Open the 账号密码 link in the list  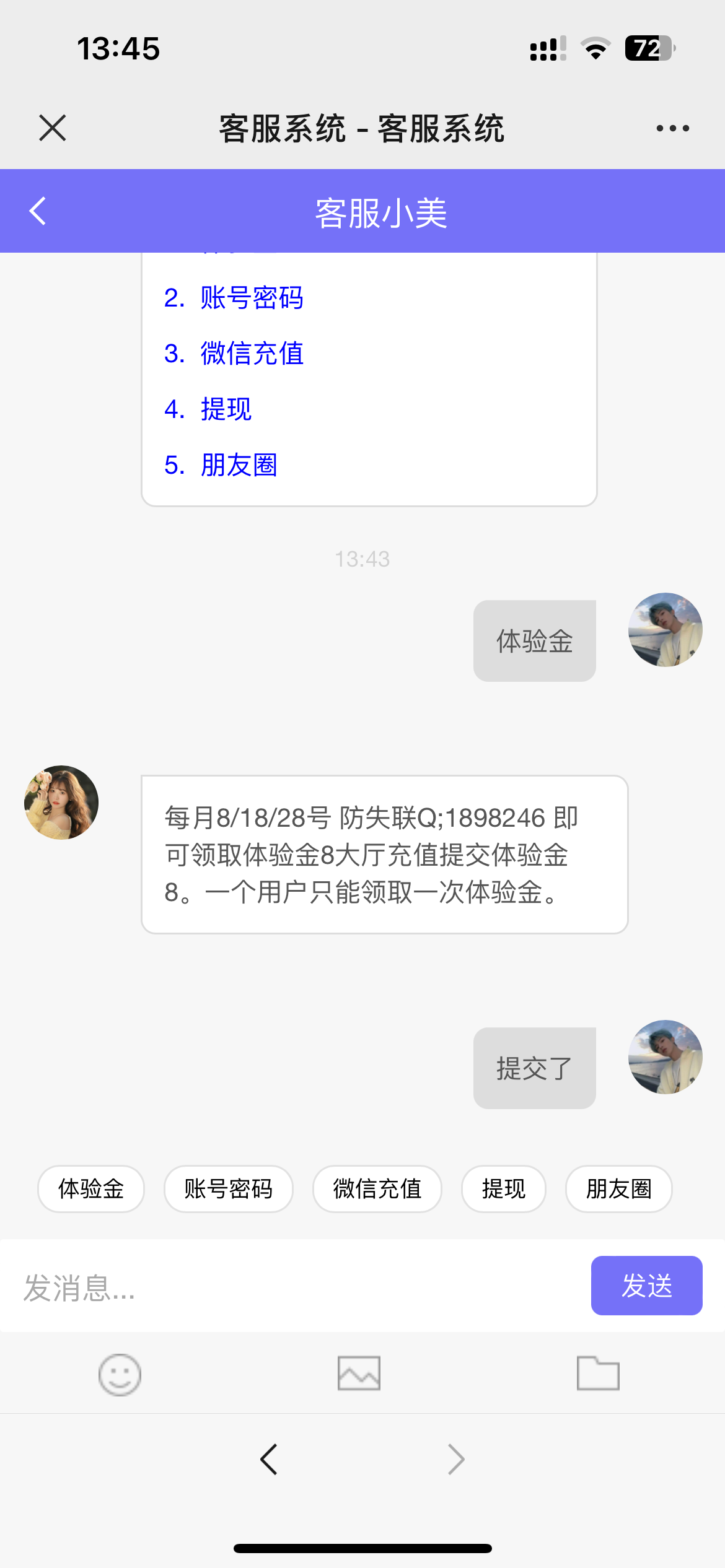[x=251, y=298]
